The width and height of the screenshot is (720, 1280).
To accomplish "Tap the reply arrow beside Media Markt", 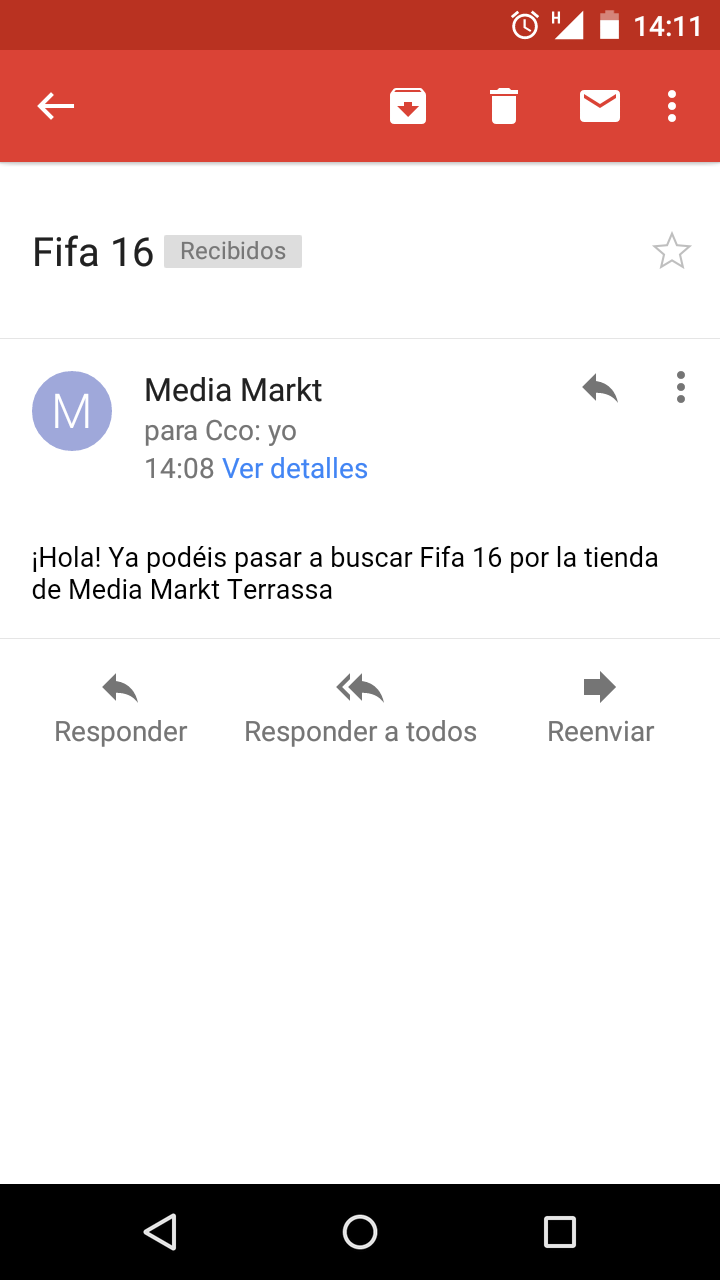I will 600,388.
